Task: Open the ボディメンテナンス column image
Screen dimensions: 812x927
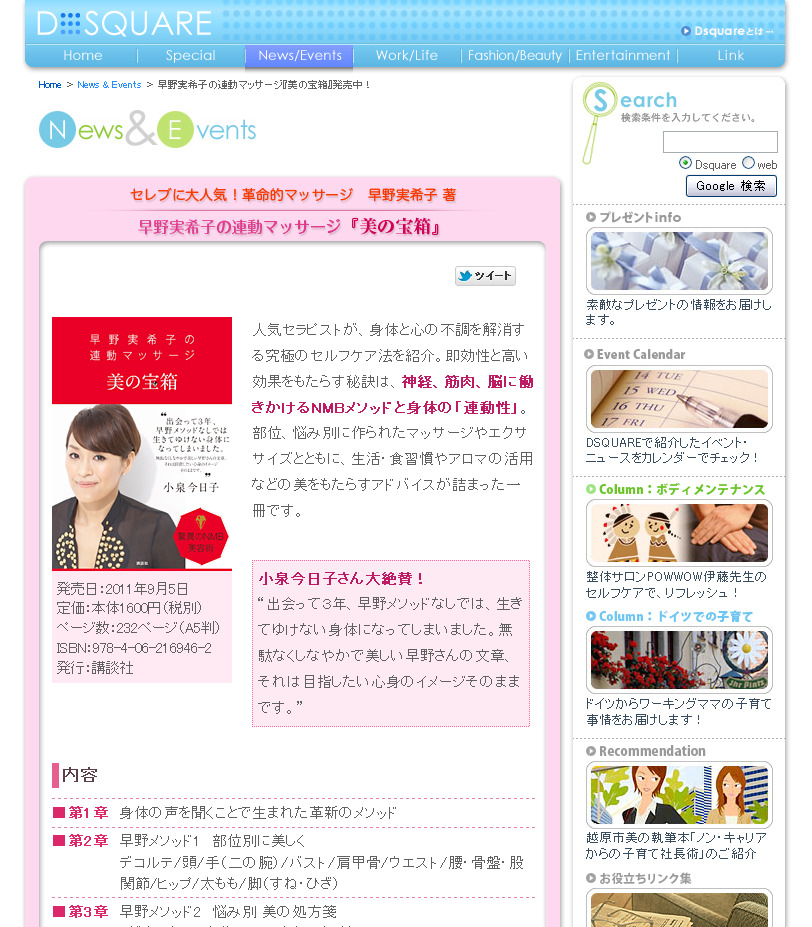Action: click(679, 533)
